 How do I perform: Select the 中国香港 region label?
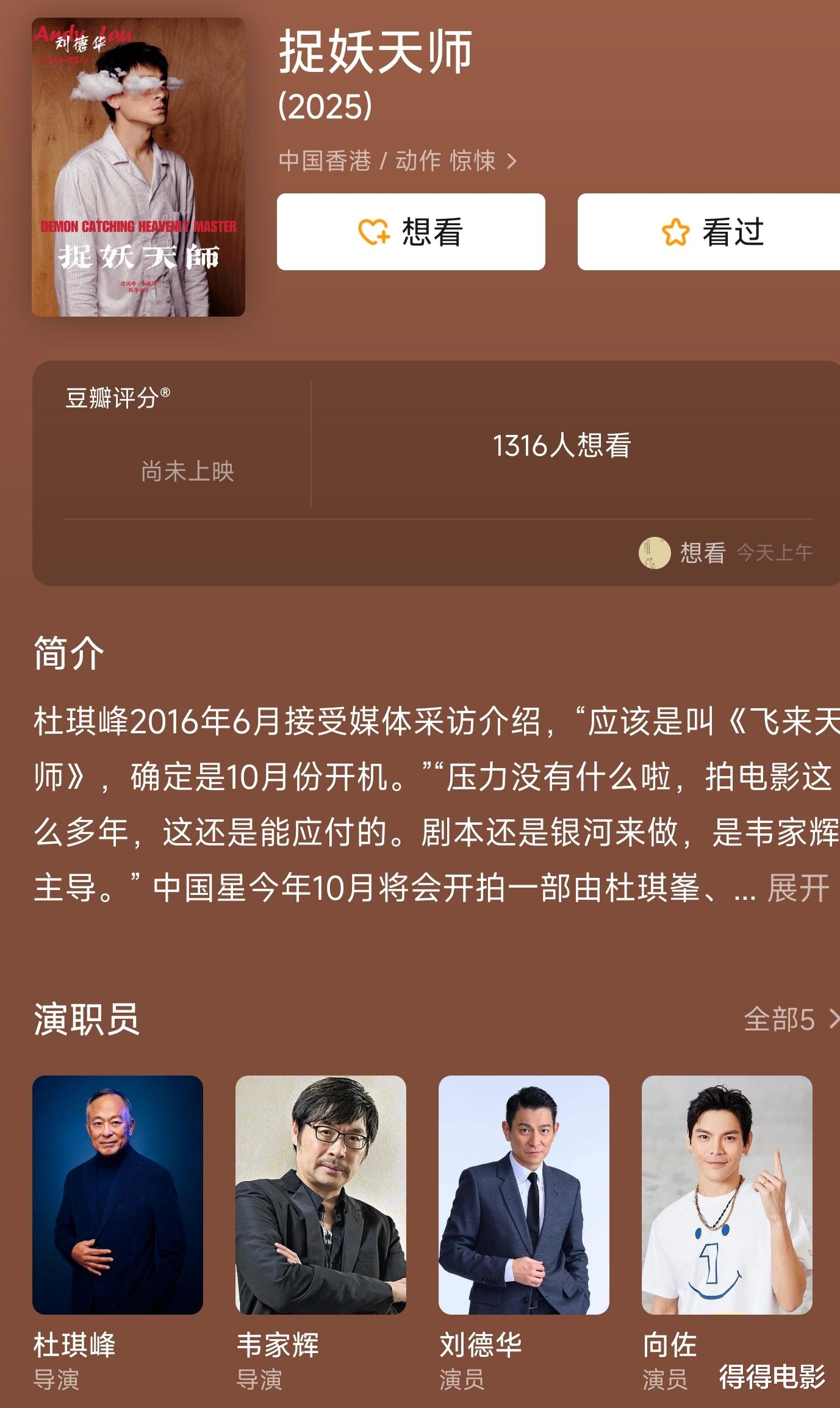coord(325,160)
